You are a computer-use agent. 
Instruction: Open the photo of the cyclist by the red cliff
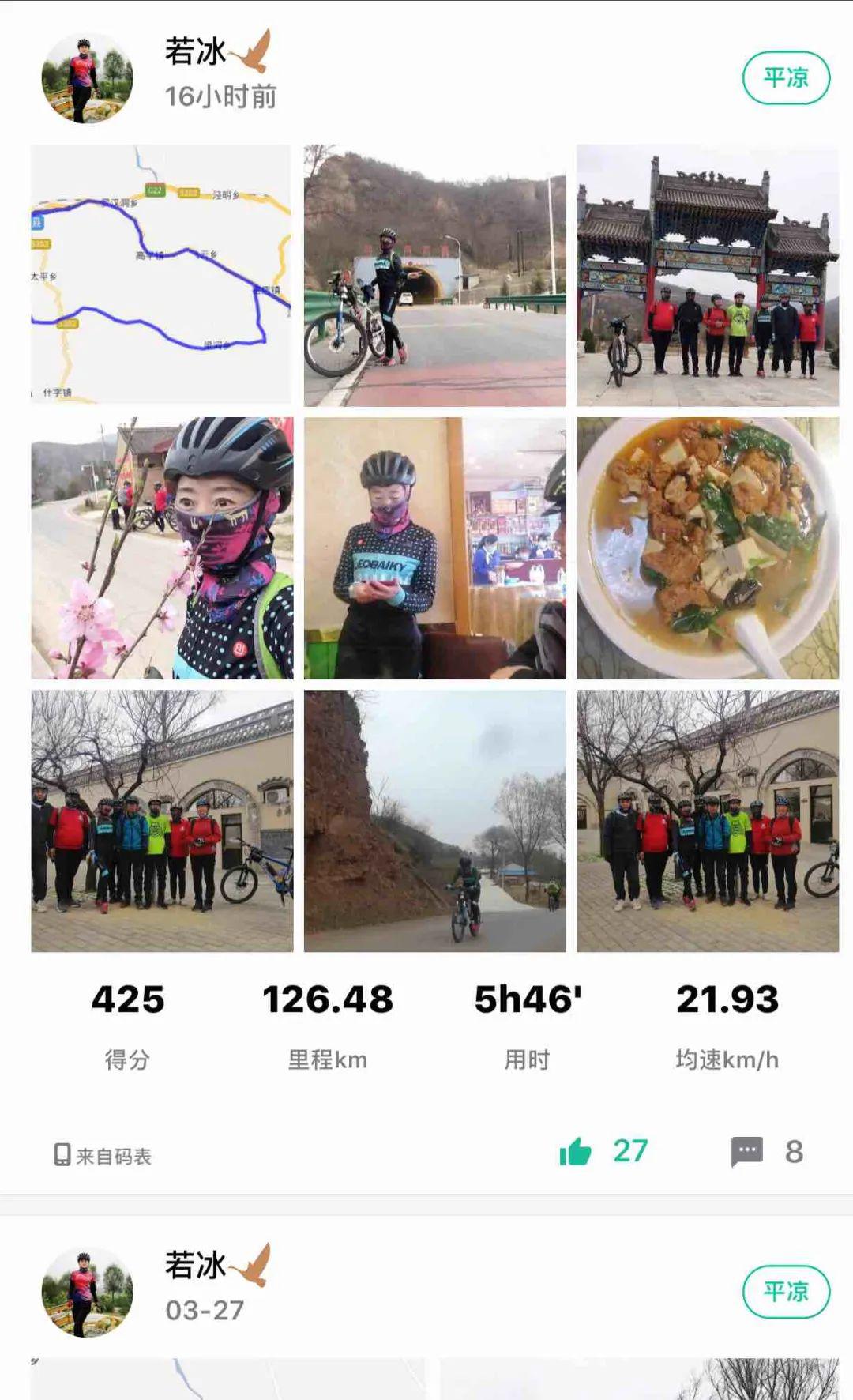(434, 821)
